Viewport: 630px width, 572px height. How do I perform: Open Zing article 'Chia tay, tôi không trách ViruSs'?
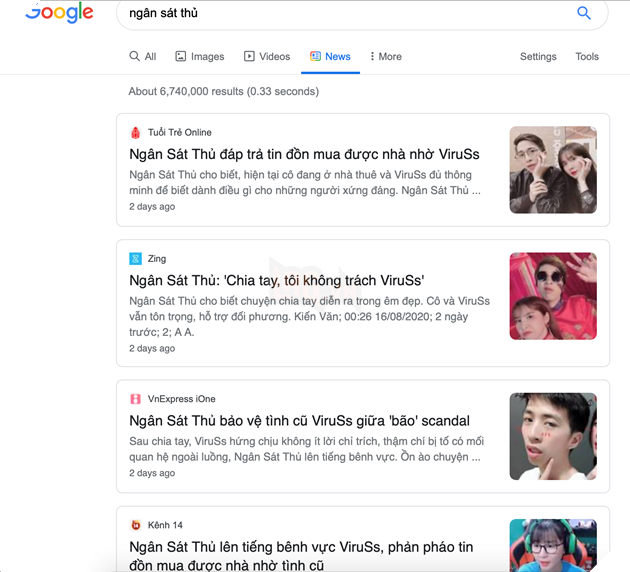(x=283, y=281)
